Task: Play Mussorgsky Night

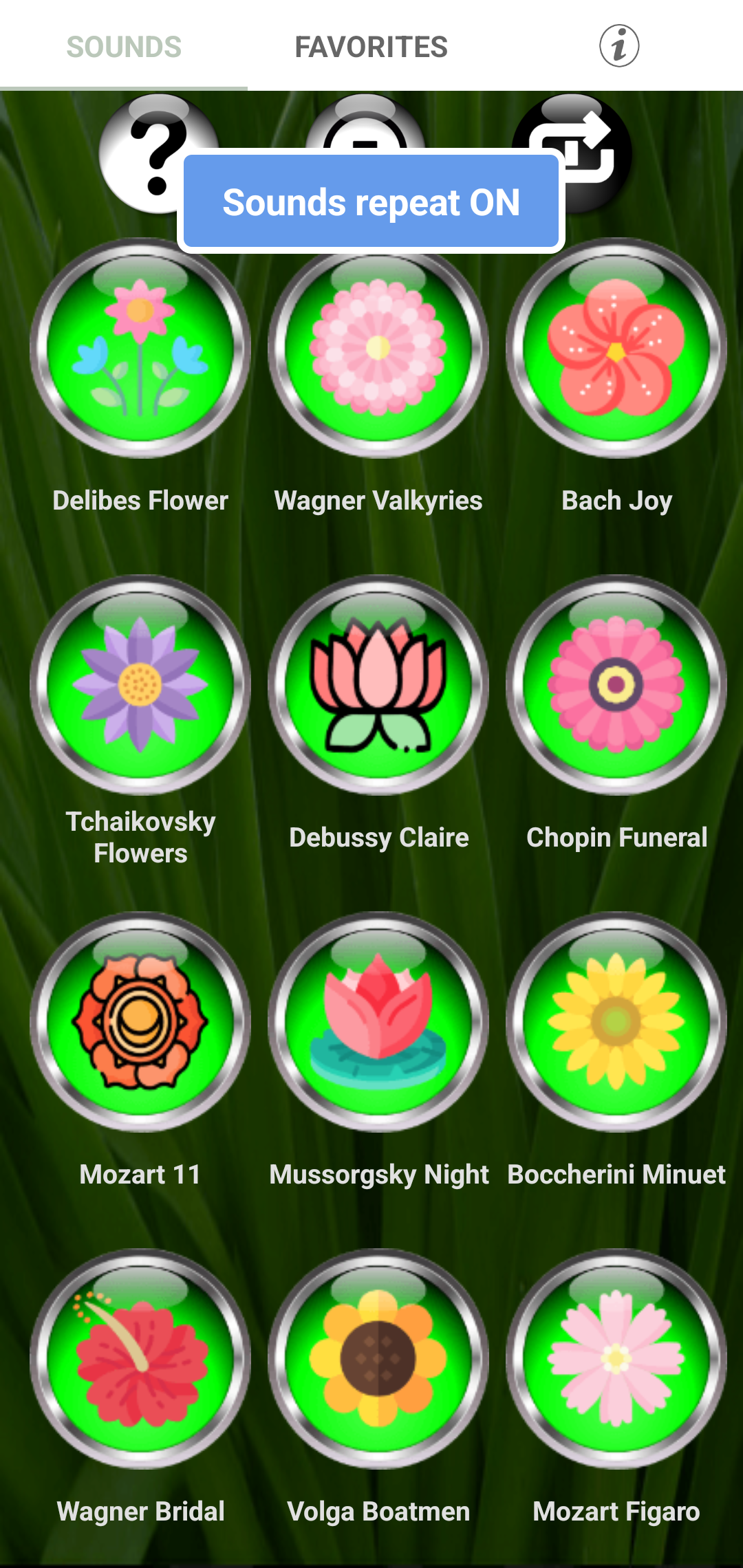Action: point(378,1022)
